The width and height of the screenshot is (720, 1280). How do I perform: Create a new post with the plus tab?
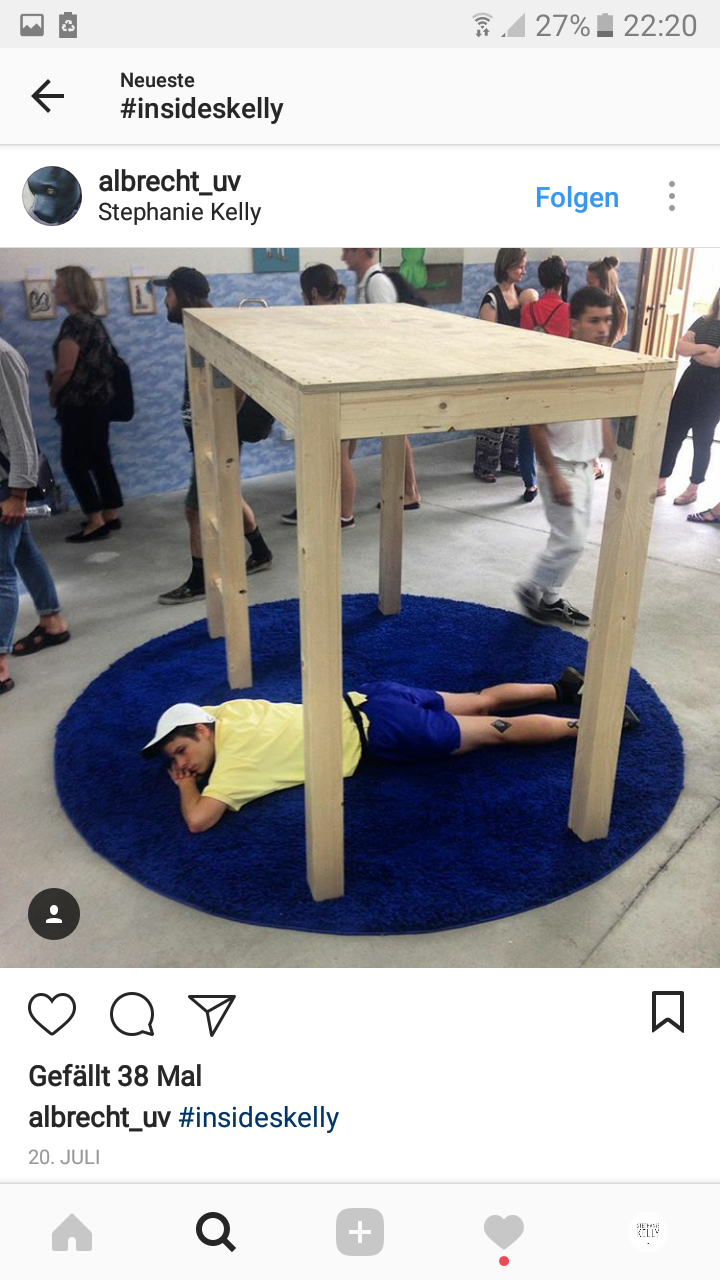(360, 1232)
